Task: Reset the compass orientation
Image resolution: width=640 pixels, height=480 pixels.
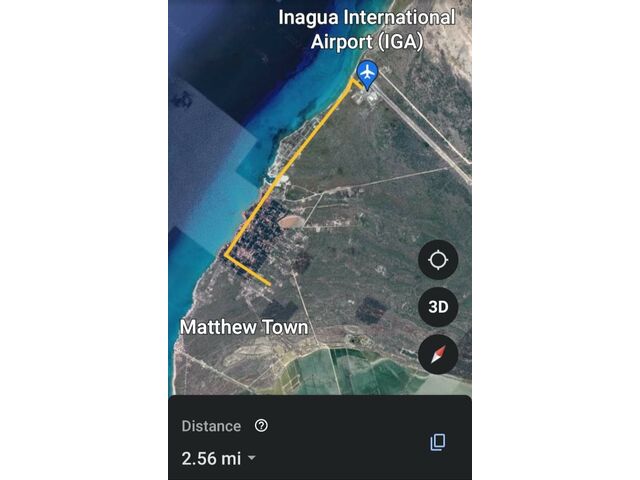Action: (x=438, y=354)
